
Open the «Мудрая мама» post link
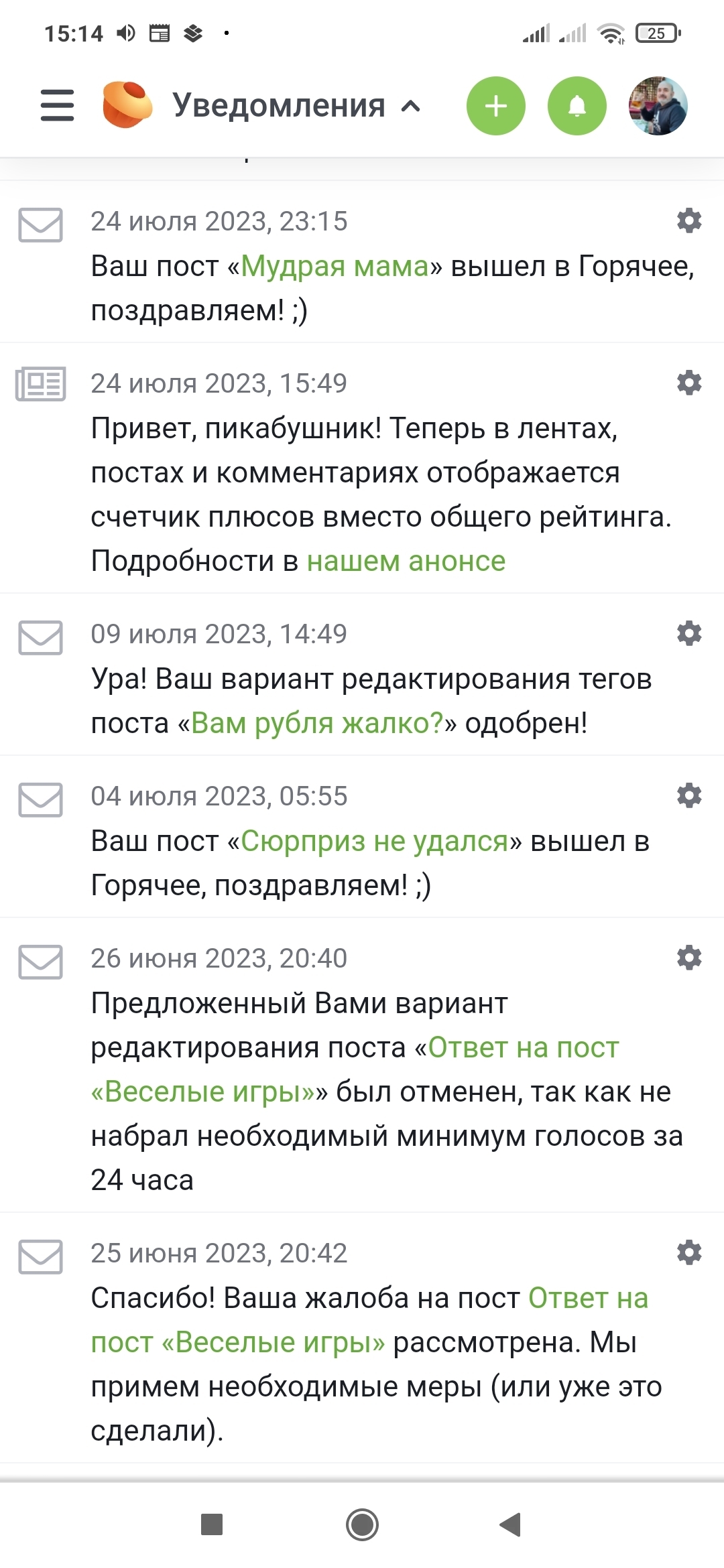click(x=335, y=267)
